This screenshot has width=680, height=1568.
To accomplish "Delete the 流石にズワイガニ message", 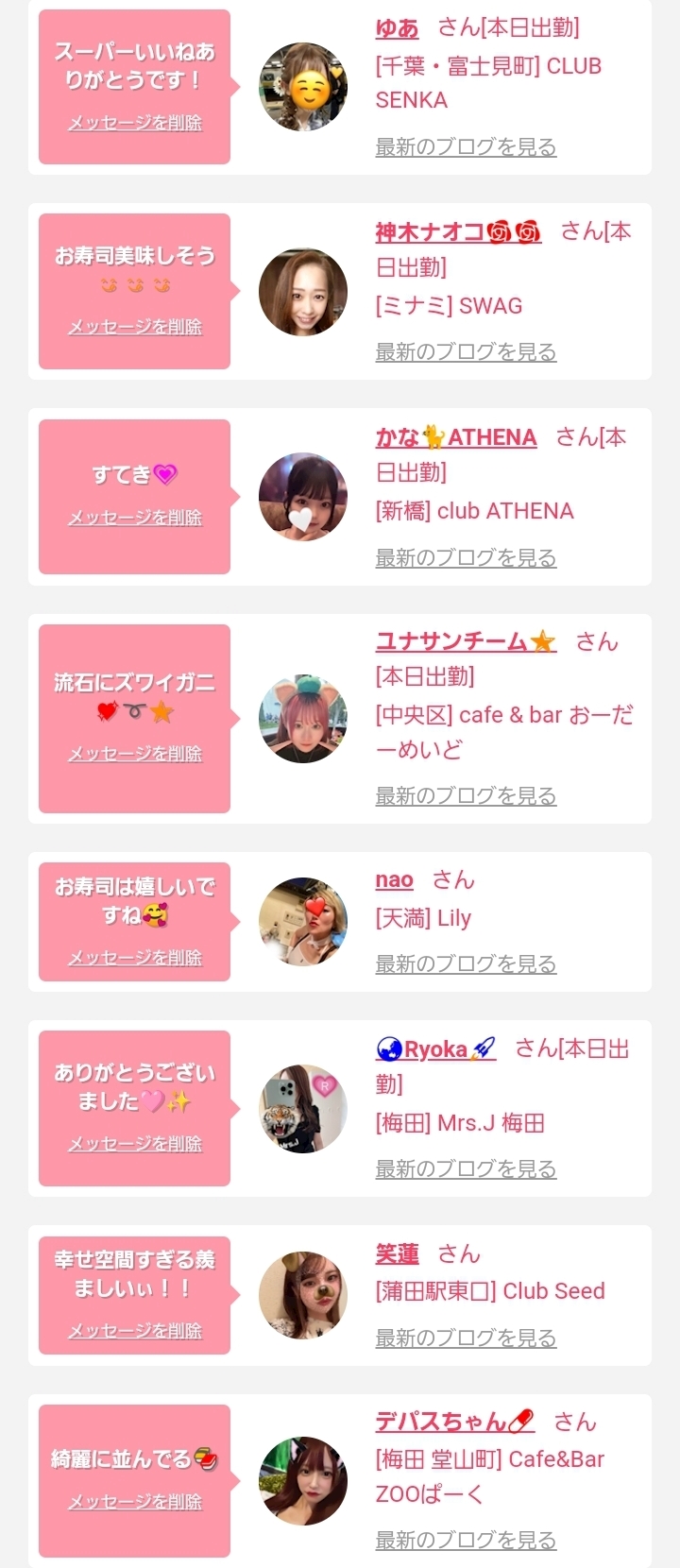I will [x=135, y=754].
